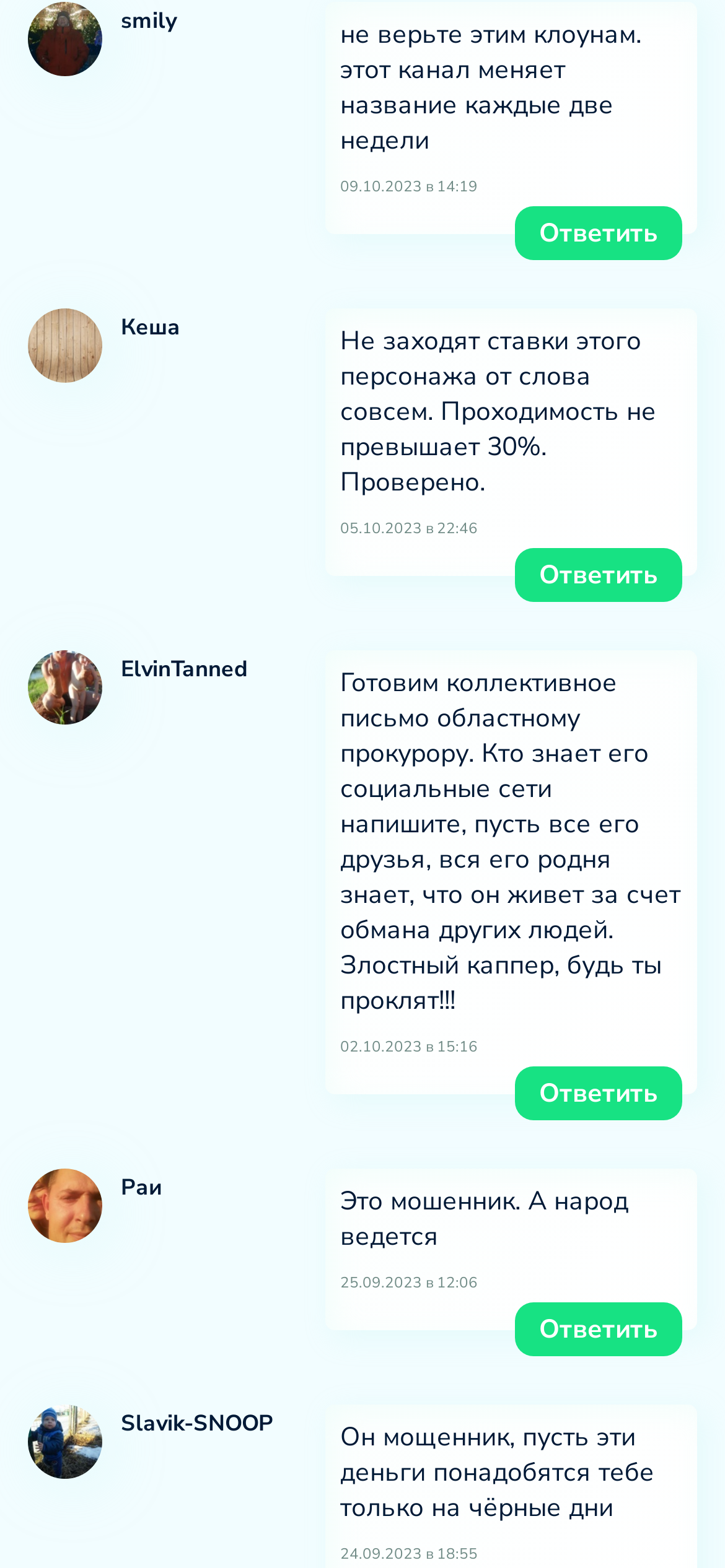The image size is (725, 1568).
Task: Hit Ответить under Раи's comment
Action: click(598, 1329)
